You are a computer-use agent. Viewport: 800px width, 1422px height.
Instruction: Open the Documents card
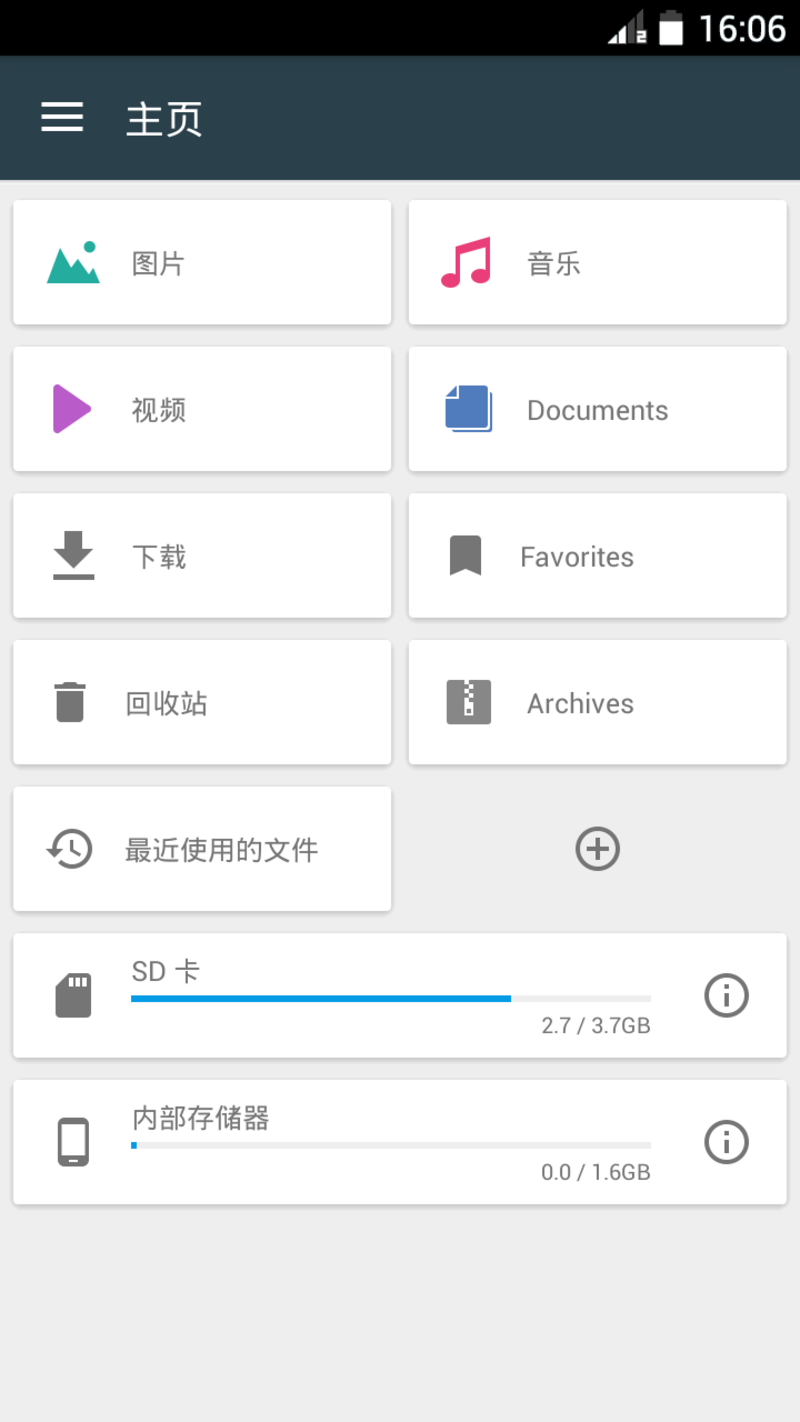597,409
